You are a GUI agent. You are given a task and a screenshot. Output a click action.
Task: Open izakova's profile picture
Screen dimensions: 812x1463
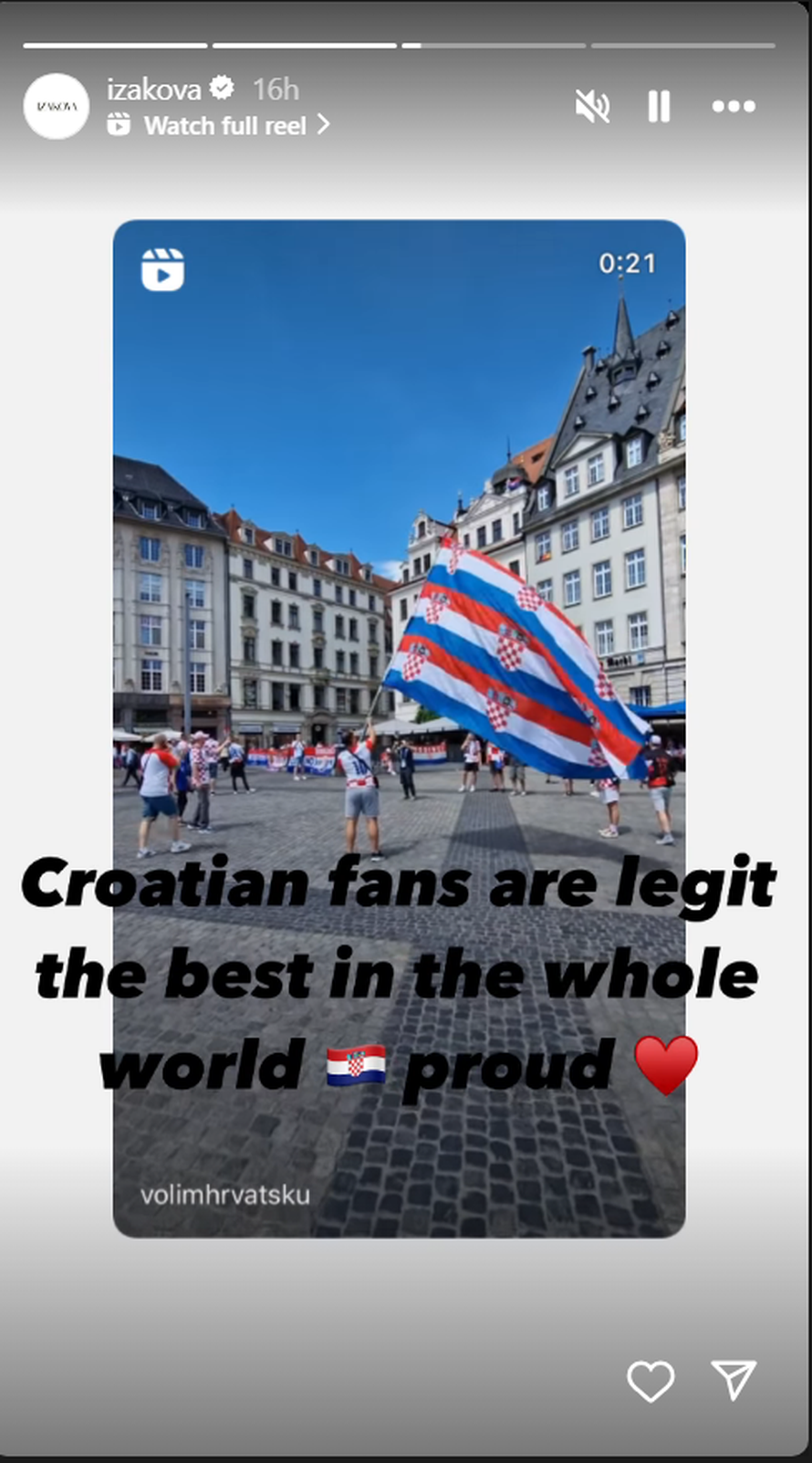[56, 106]
